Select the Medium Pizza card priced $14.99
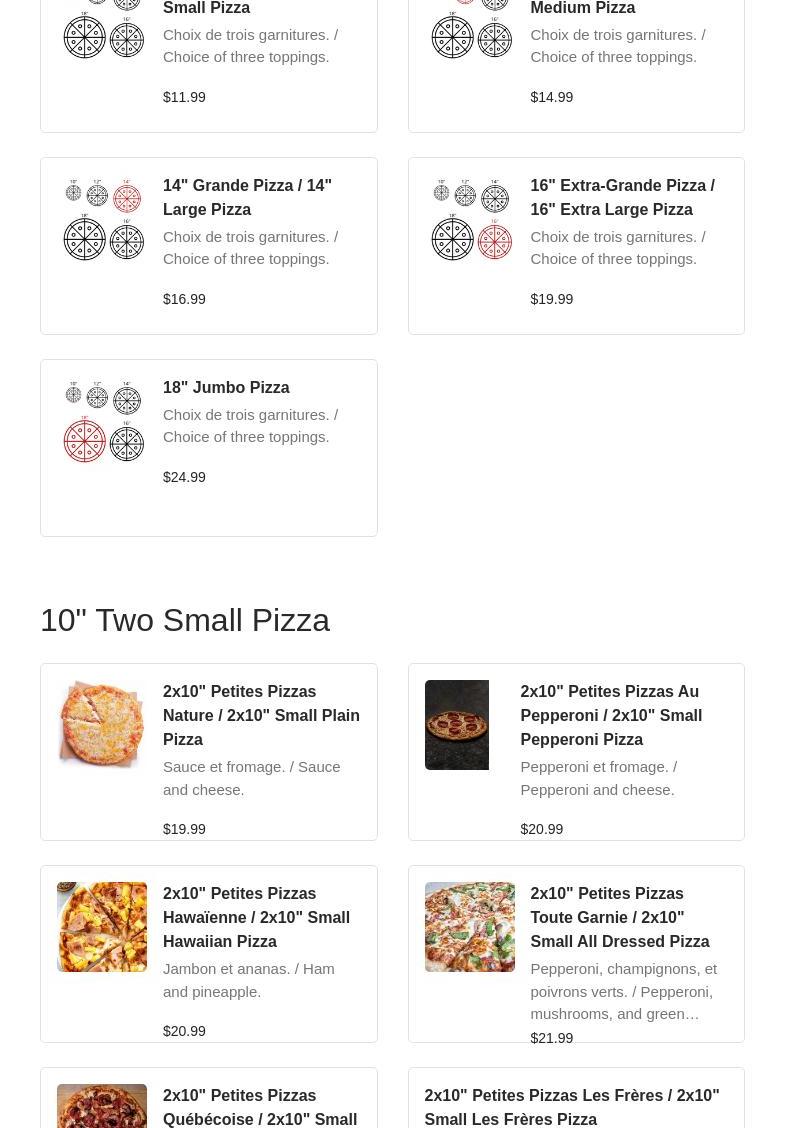Viewport: 785px width, 1128px height. point(576,60)
